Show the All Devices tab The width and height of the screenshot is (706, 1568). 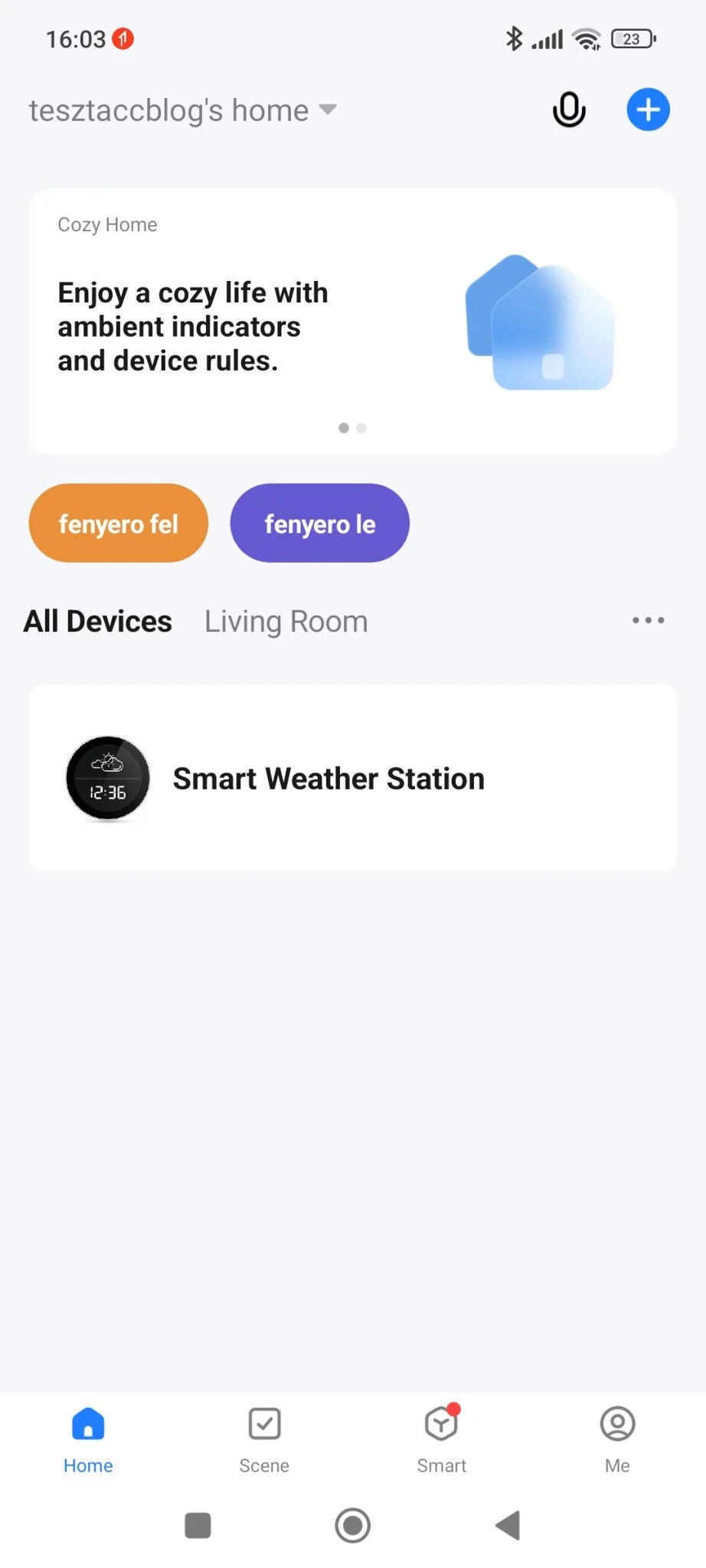98,622
